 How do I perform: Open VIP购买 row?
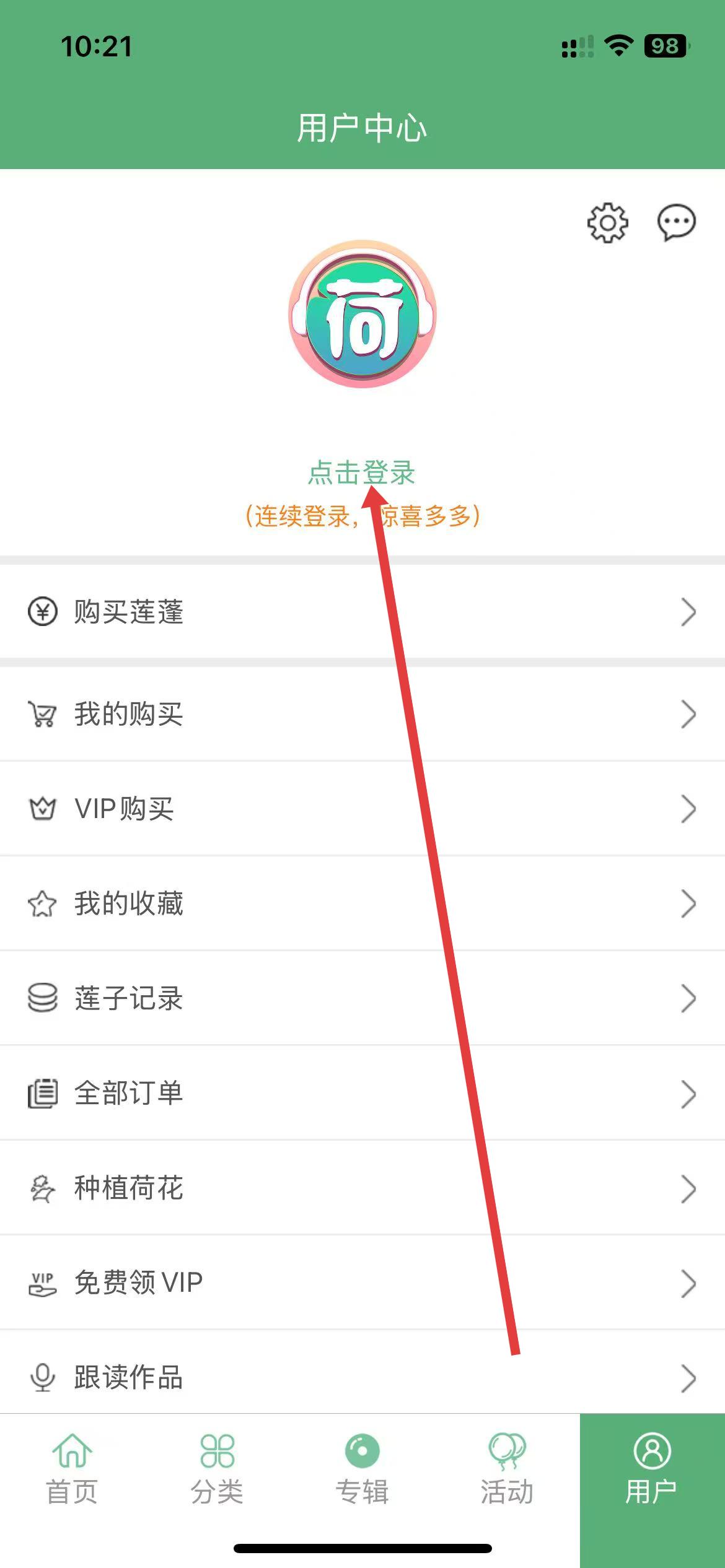pyautogui.click(x=362, y=809)
